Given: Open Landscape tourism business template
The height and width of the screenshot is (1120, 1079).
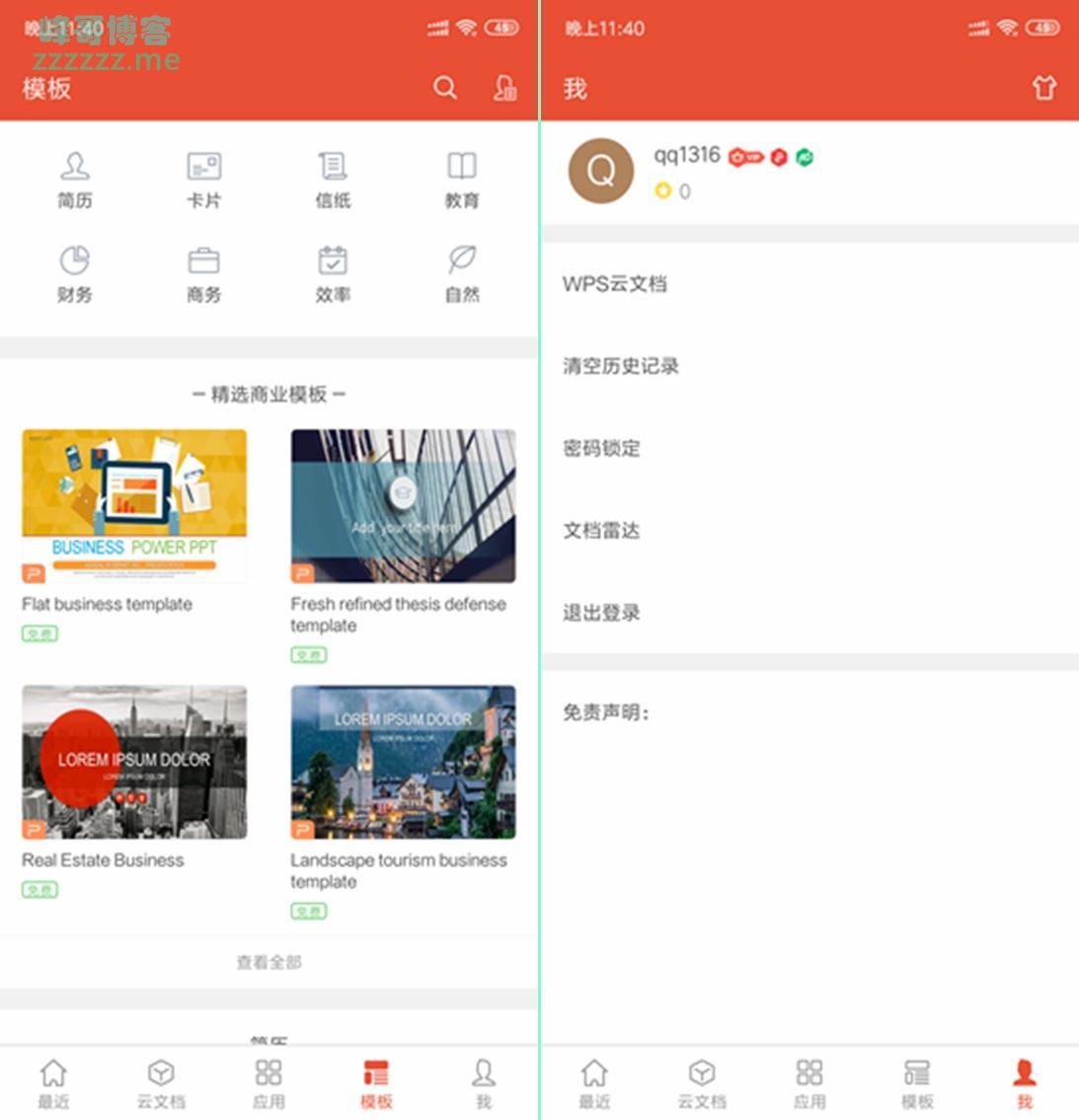Looking at the screenshot, I should coord(403,762).
